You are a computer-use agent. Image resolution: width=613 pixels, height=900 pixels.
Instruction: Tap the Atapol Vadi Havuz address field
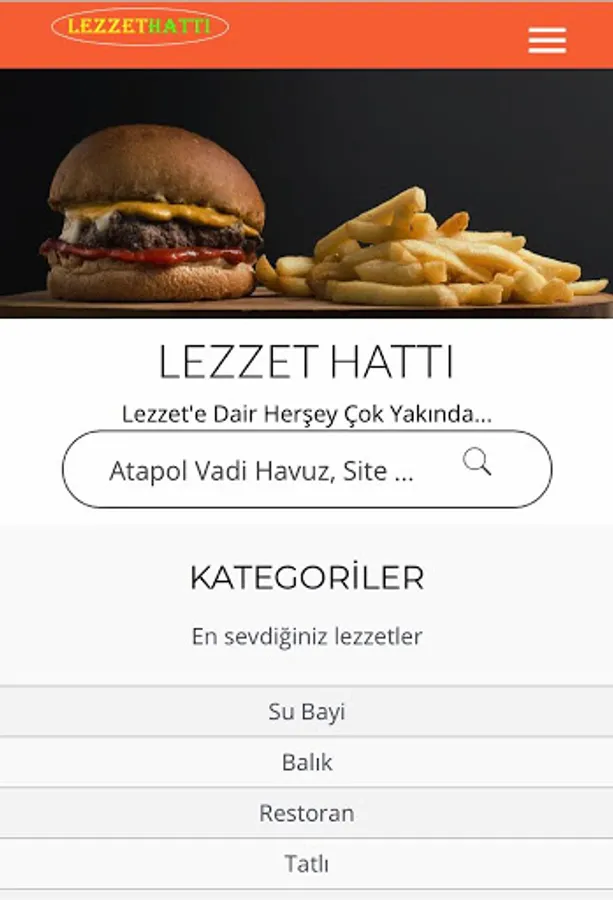click(x=262, y=470)
